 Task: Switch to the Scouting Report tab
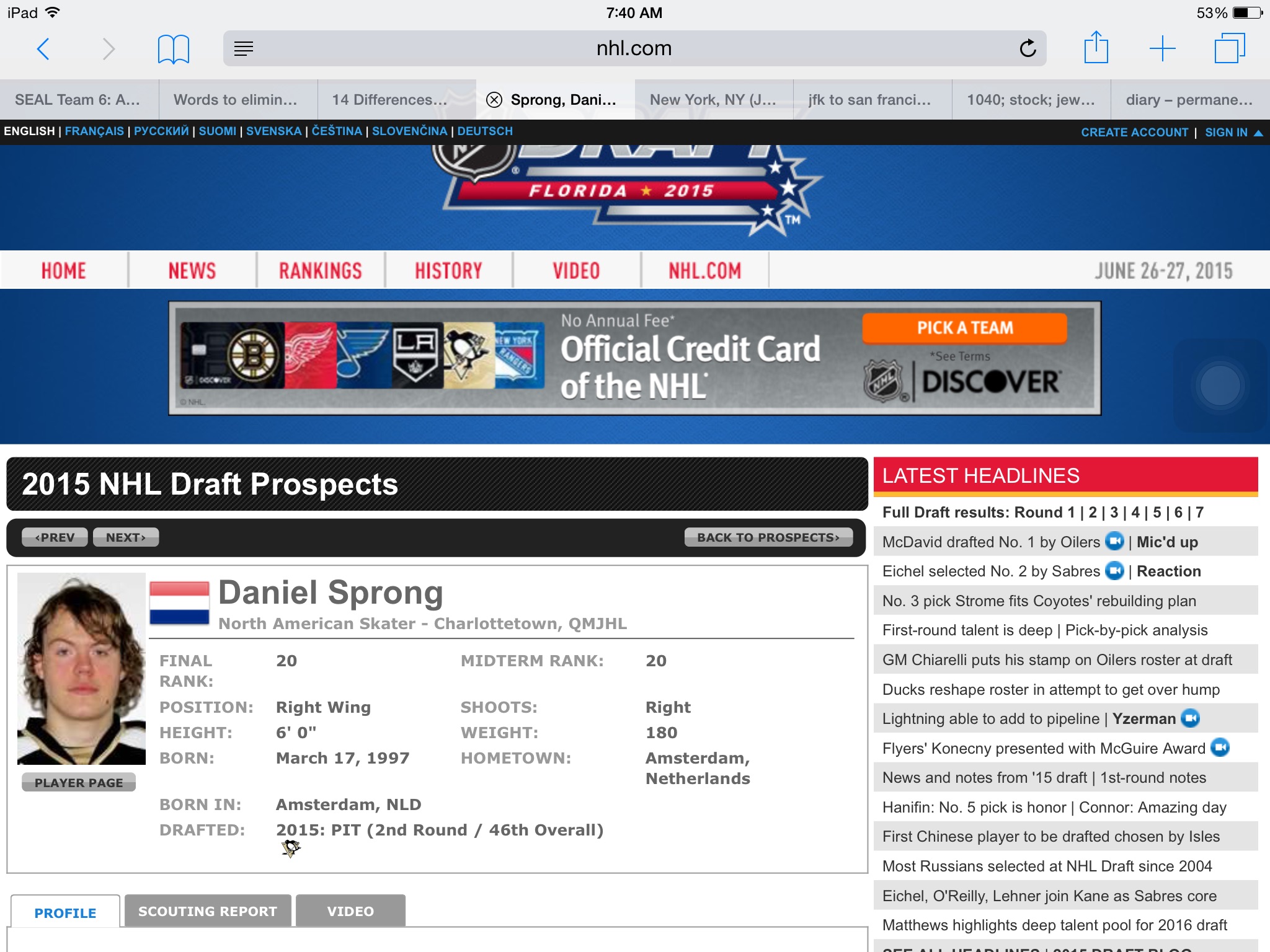[208, 911]
